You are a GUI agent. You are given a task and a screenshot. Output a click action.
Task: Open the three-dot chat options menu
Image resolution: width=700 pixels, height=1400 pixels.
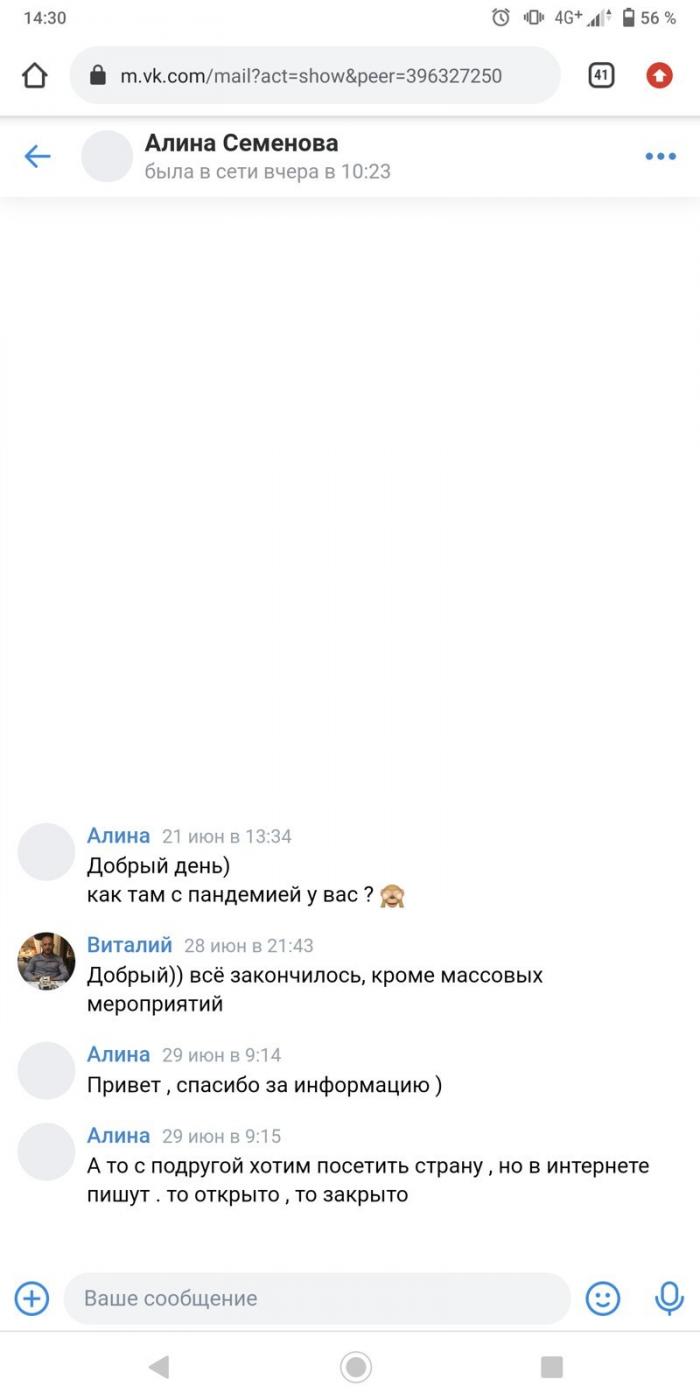pos(661,156)
